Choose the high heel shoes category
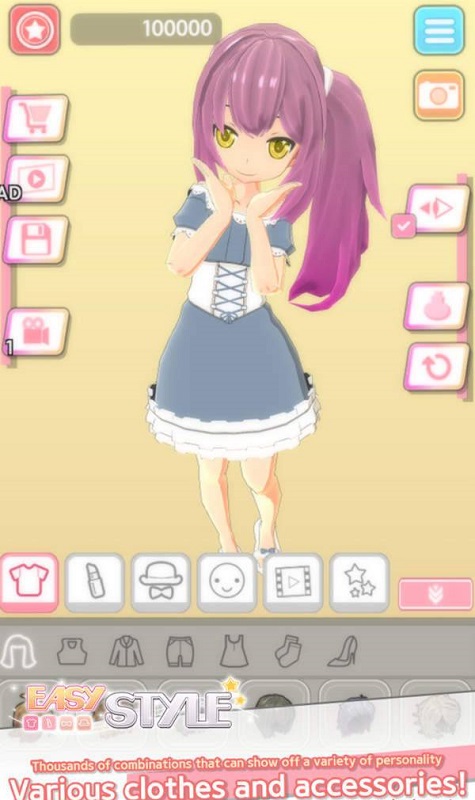 [x=343, y=652]
